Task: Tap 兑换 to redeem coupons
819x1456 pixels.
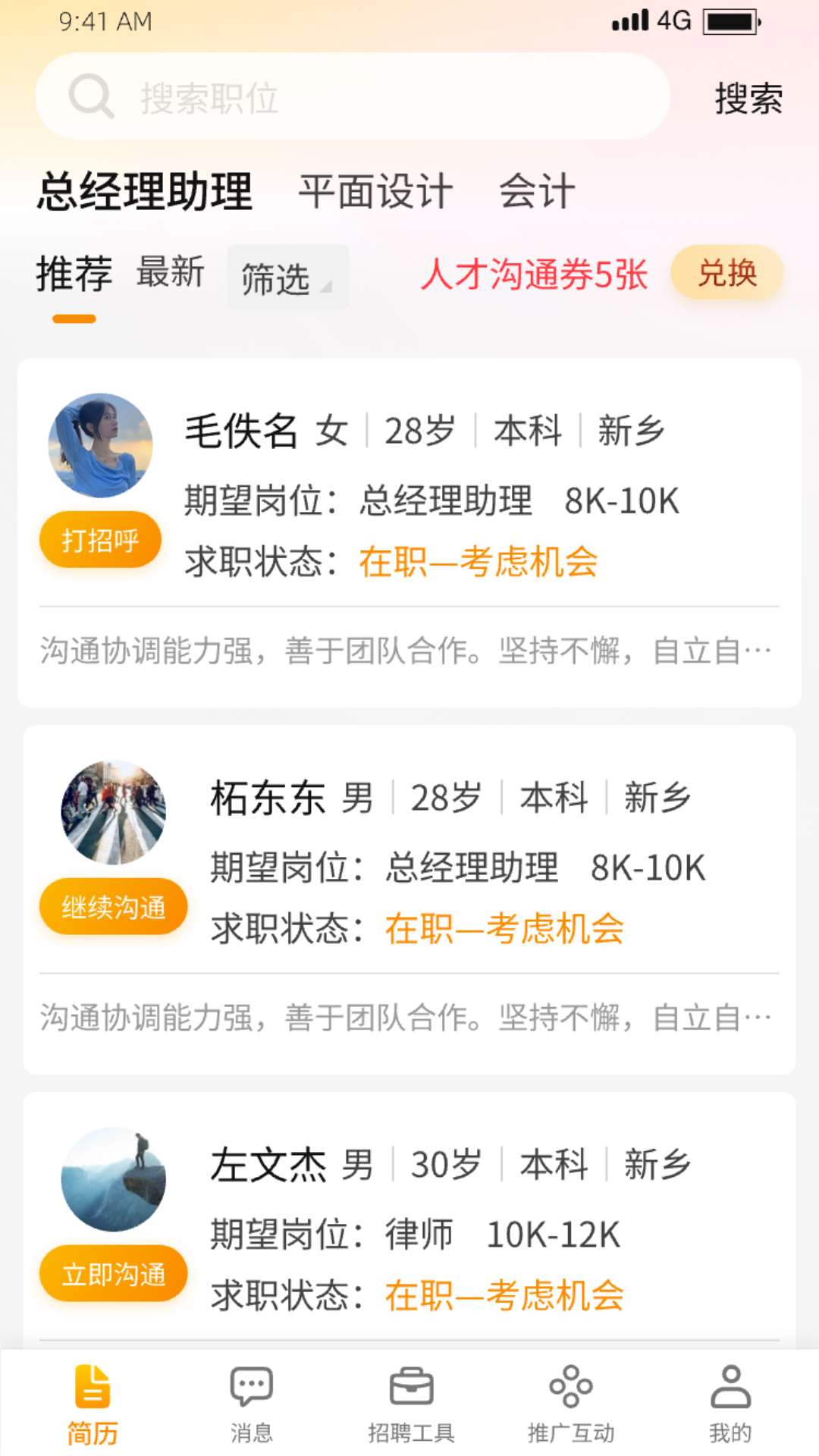Action: tap(726, 273)
